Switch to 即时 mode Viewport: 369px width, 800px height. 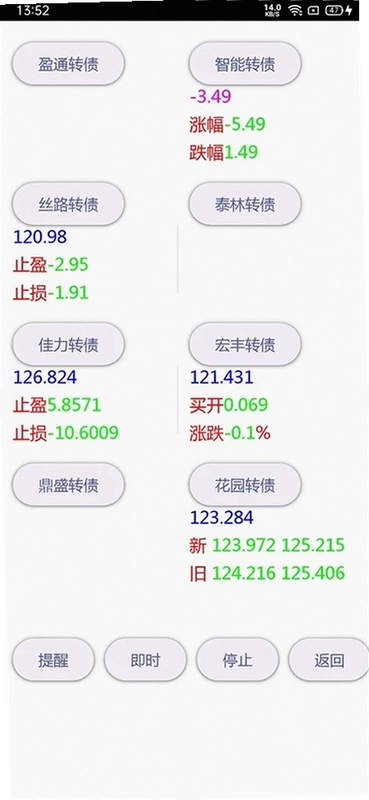coord(145,660)
